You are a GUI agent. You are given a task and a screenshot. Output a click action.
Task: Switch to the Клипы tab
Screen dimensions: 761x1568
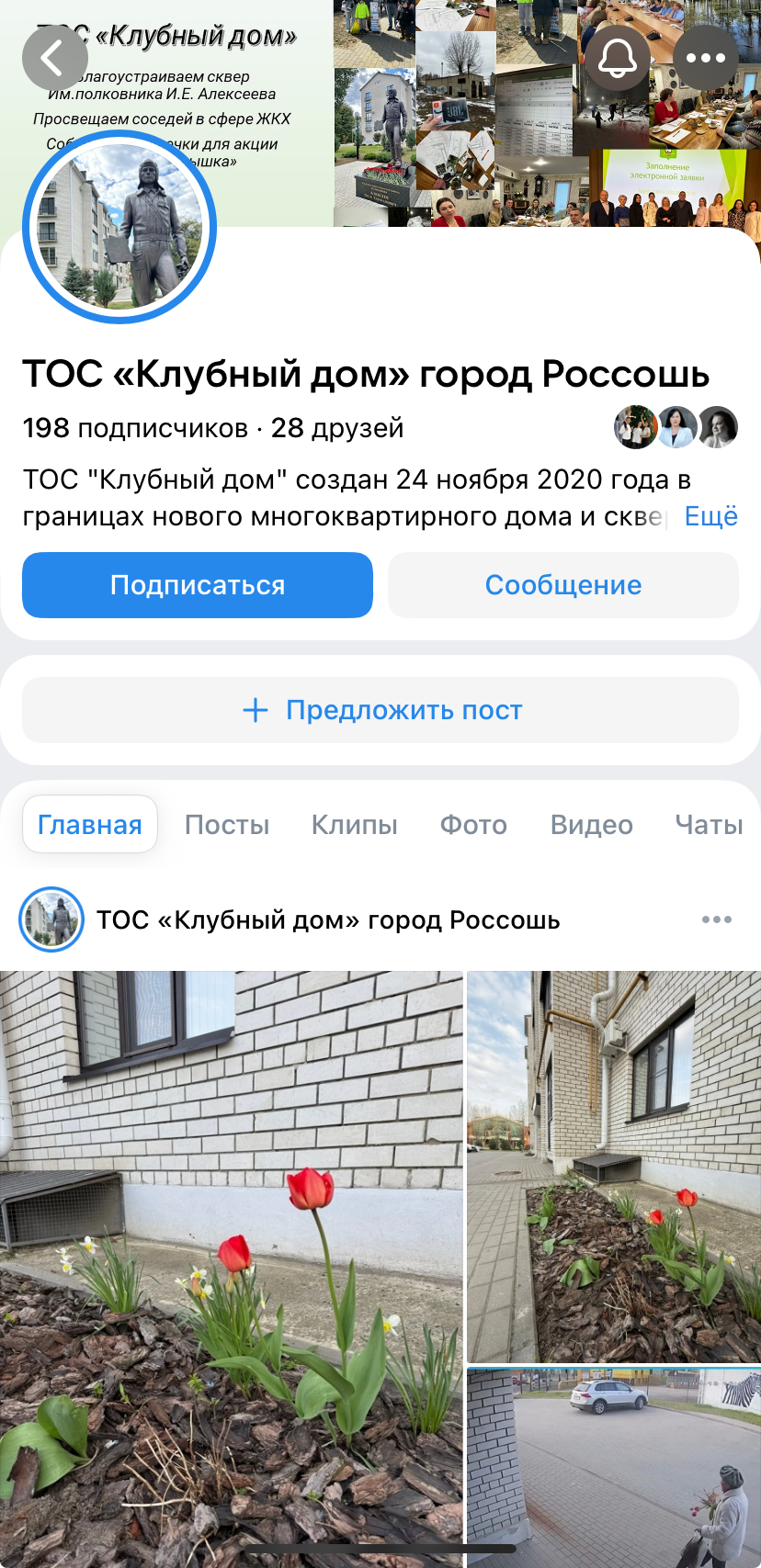coord(354,825)
